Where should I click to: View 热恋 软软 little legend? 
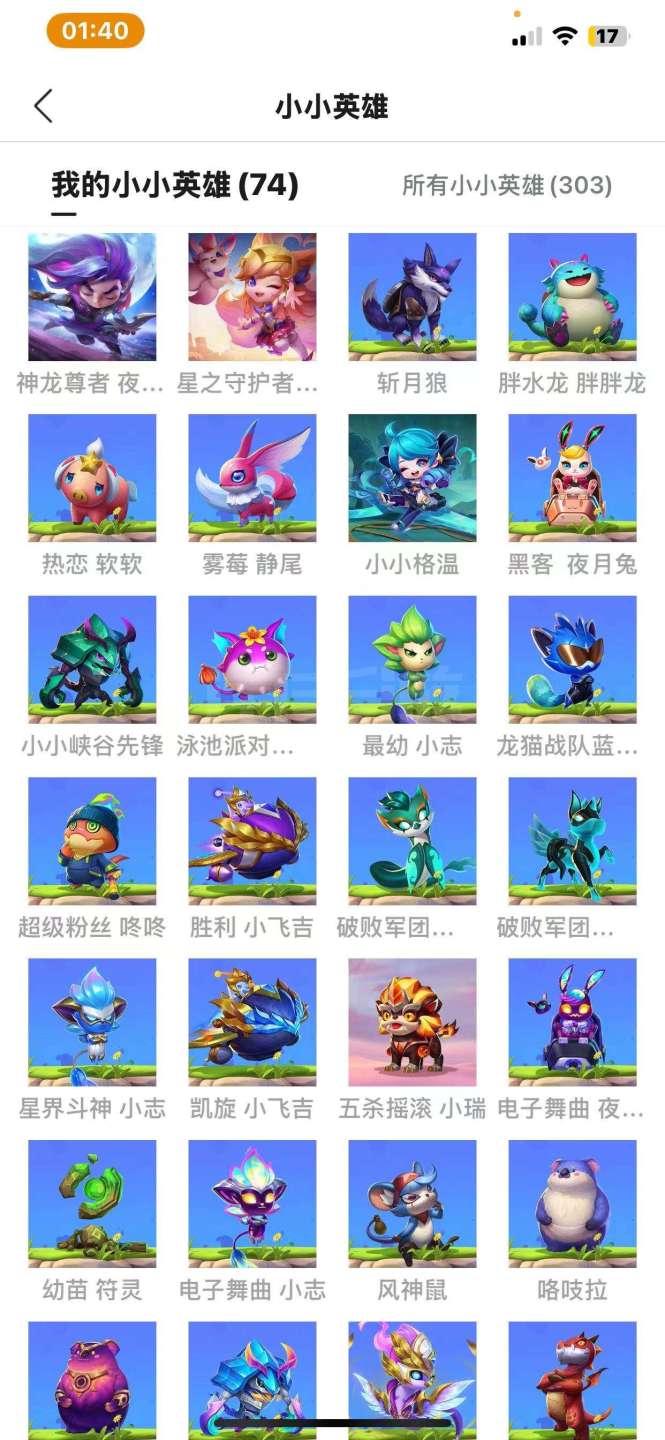tap(92, 479)
